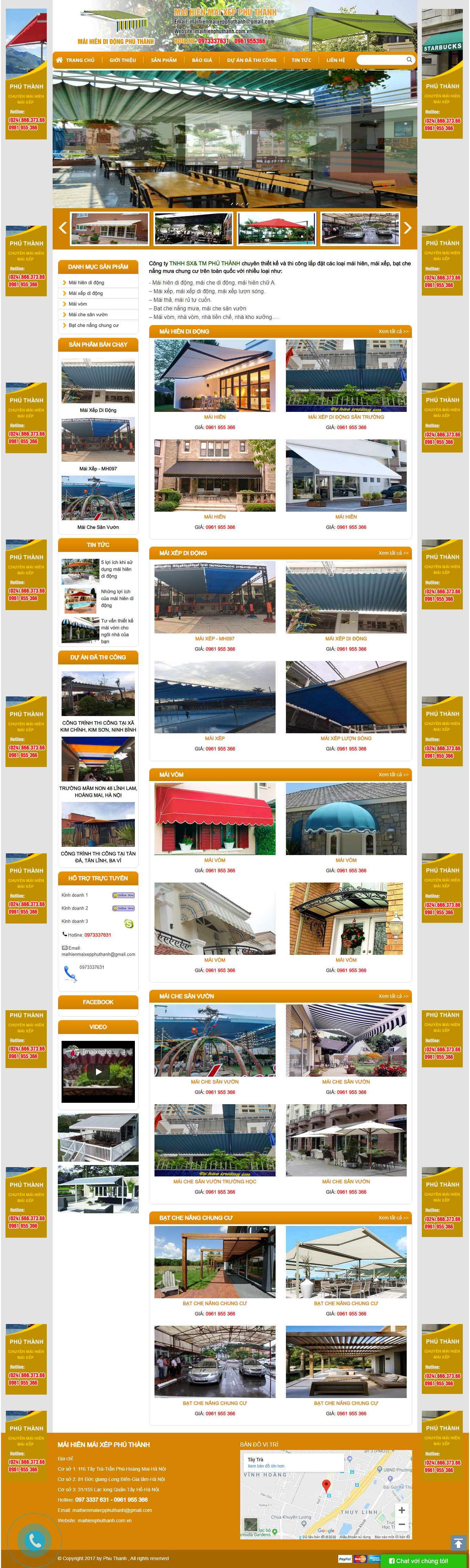
Task: Open the SẢN PHẨM menu item
Action: tap(164, 60)
